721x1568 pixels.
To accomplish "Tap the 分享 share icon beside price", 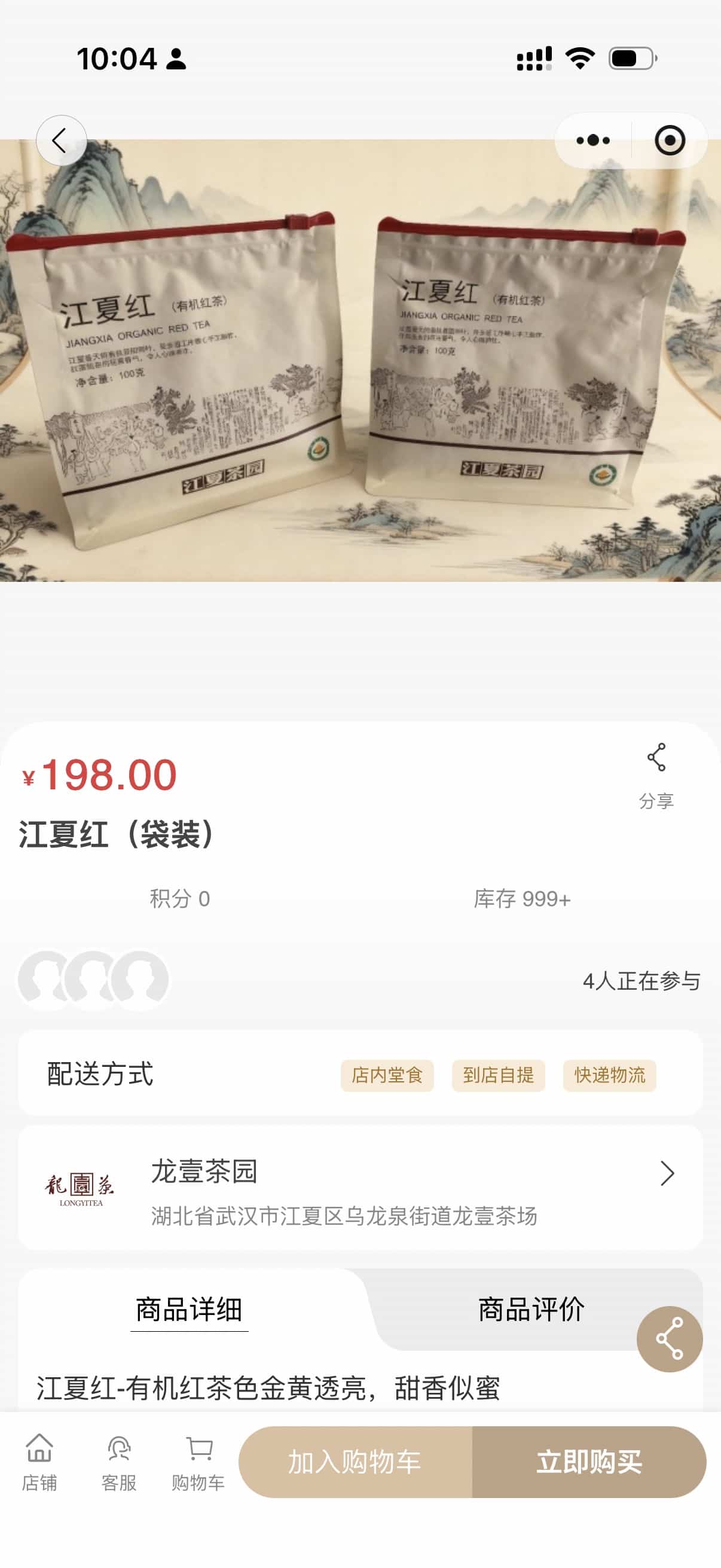I will [656, 774].
